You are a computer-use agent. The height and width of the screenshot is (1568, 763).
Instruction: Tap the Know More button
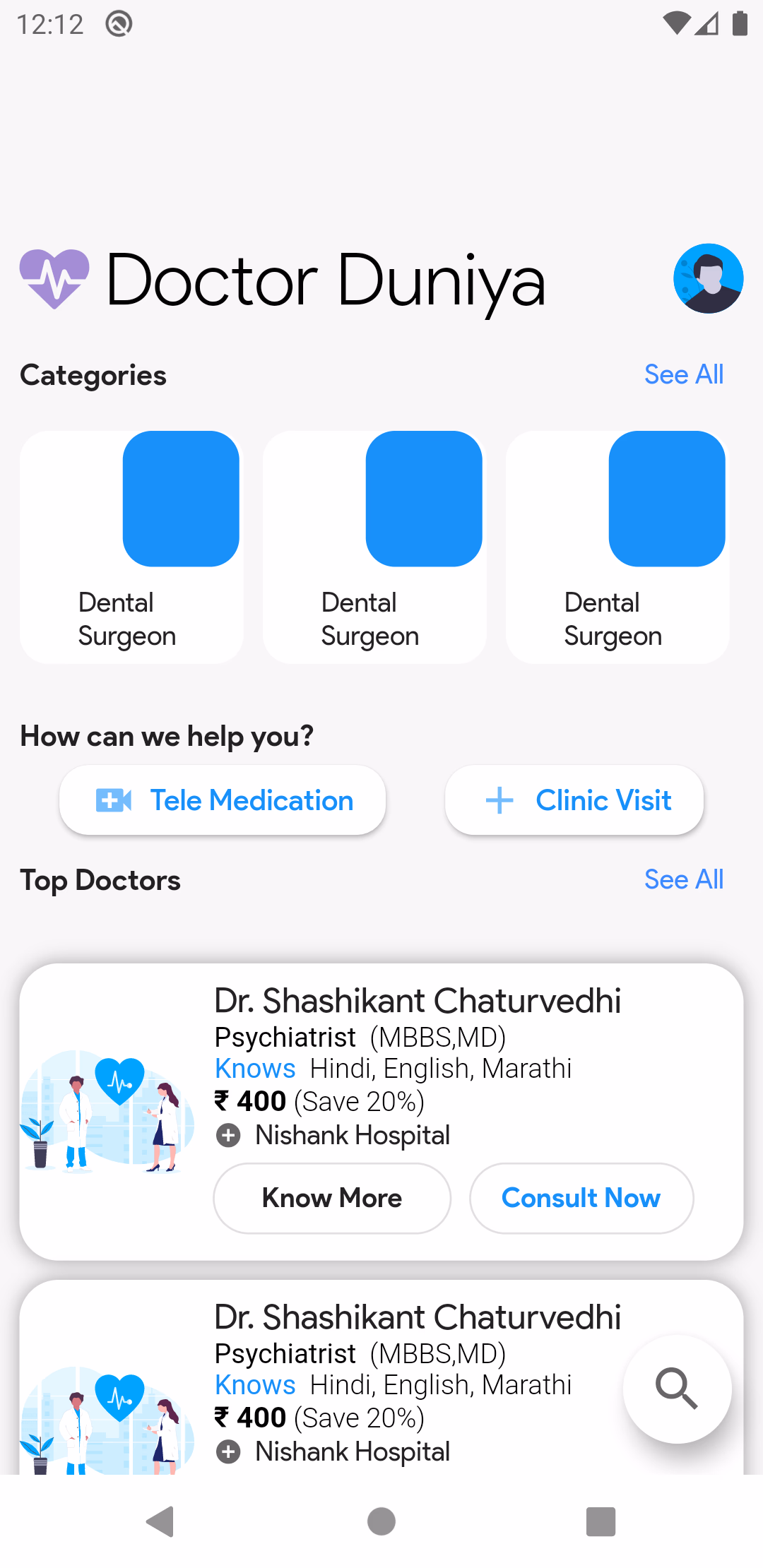point(332,1198)
